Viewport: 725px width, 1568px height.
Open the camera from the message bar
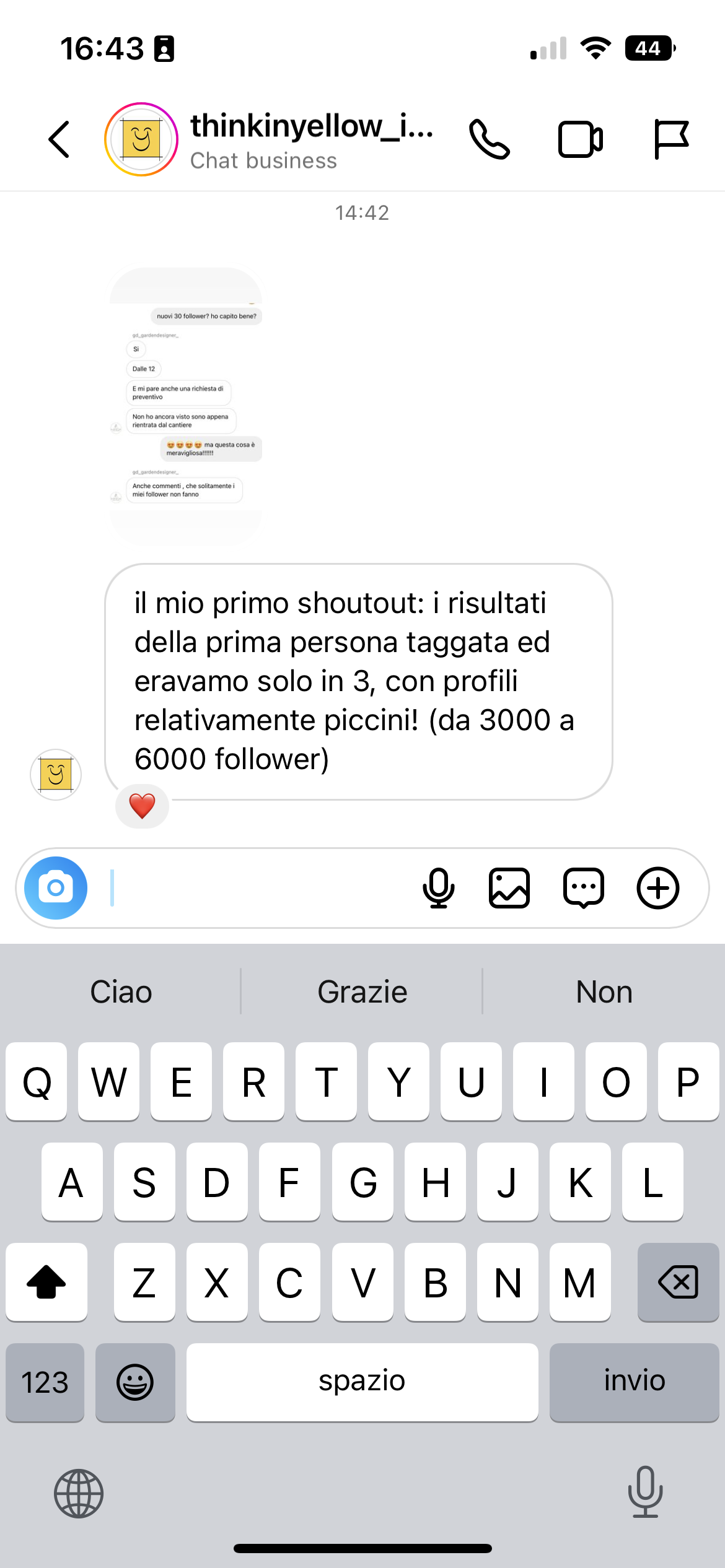[x=56, y=888]
